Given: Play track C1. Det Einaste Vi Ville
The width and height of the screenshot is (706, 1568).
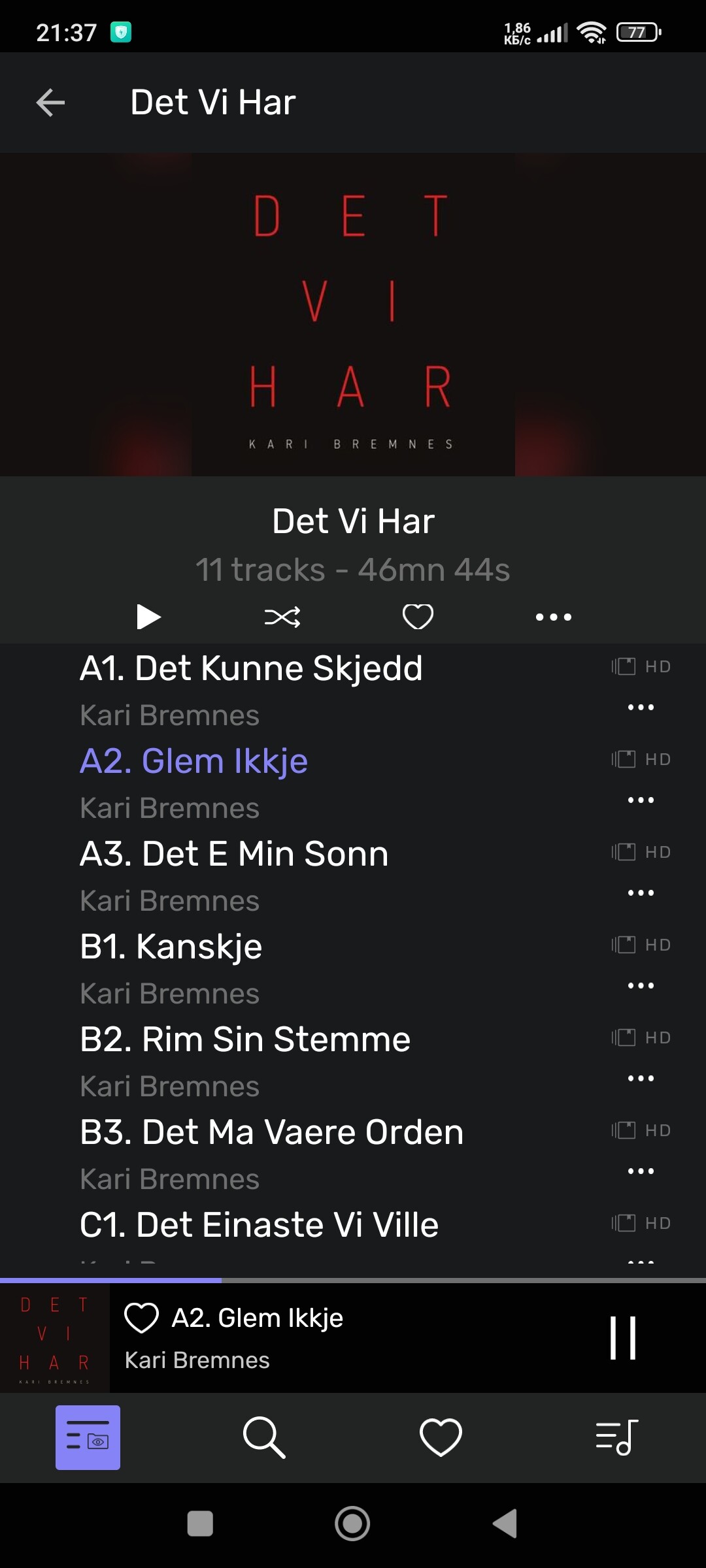Looking at the screenshot, I should [x=259, y=1225].
